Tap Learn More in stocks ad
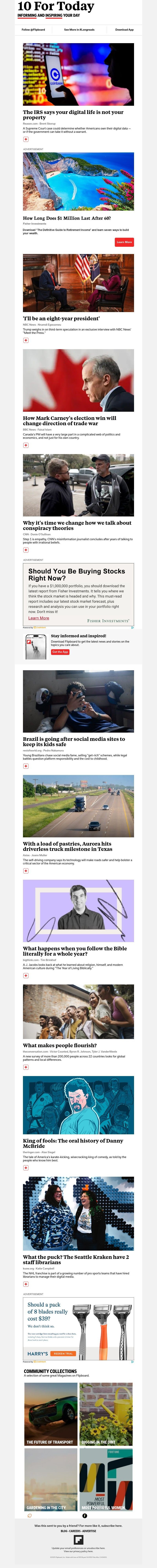Screen dimensions: 157x1568 click(x=39, y=618)
